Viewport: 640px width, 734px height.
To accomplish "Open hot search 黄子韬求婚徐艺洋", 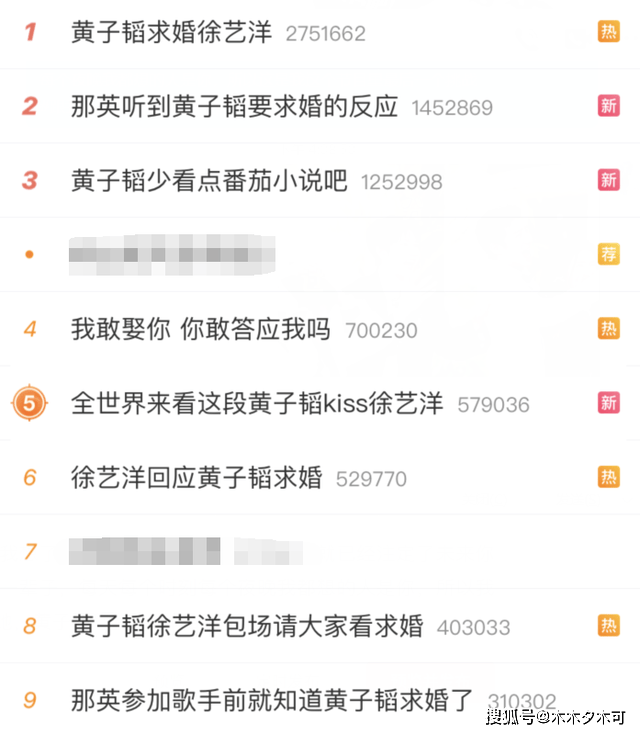I will click(x=171, y=32).
